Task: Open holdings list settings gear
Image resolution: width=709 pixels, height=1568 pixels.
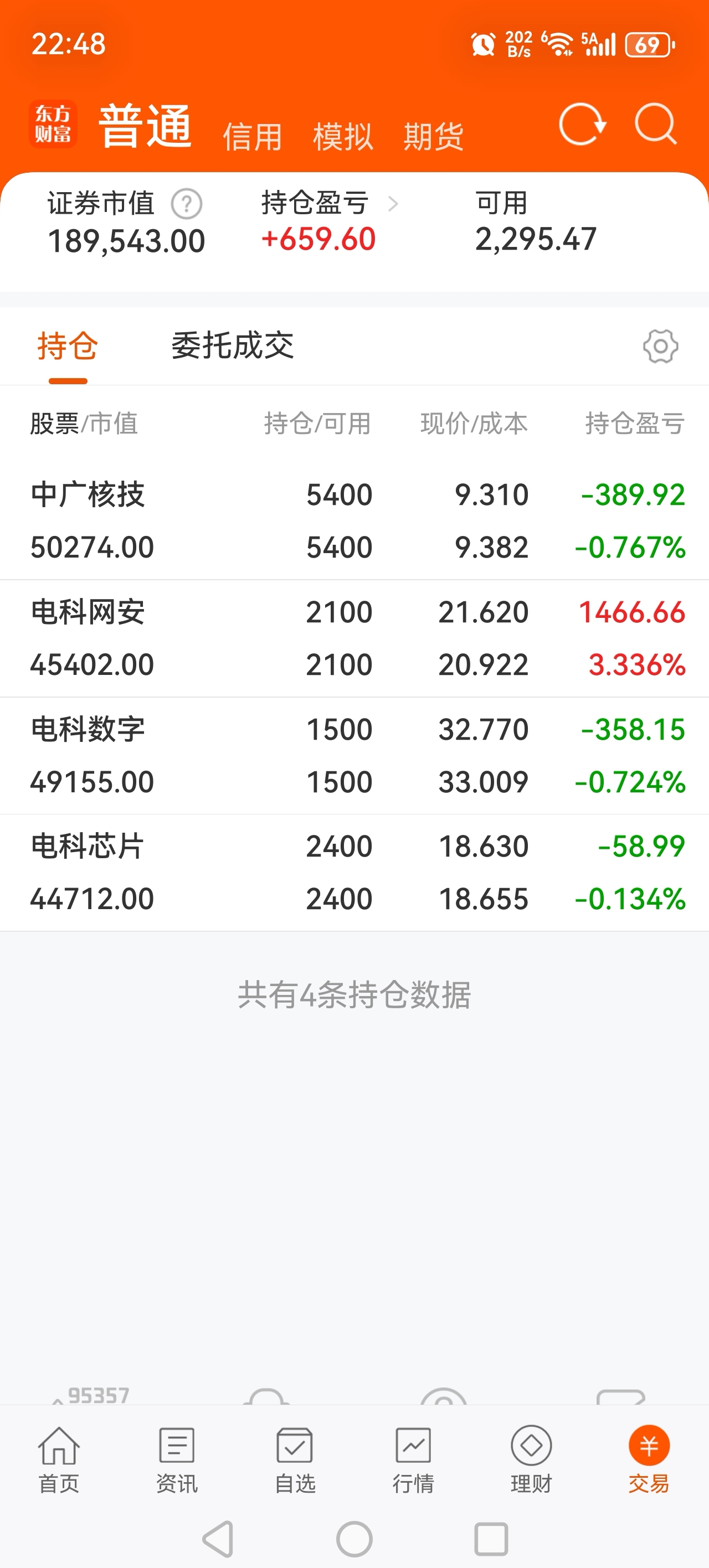Action: (x=660, y=347)
